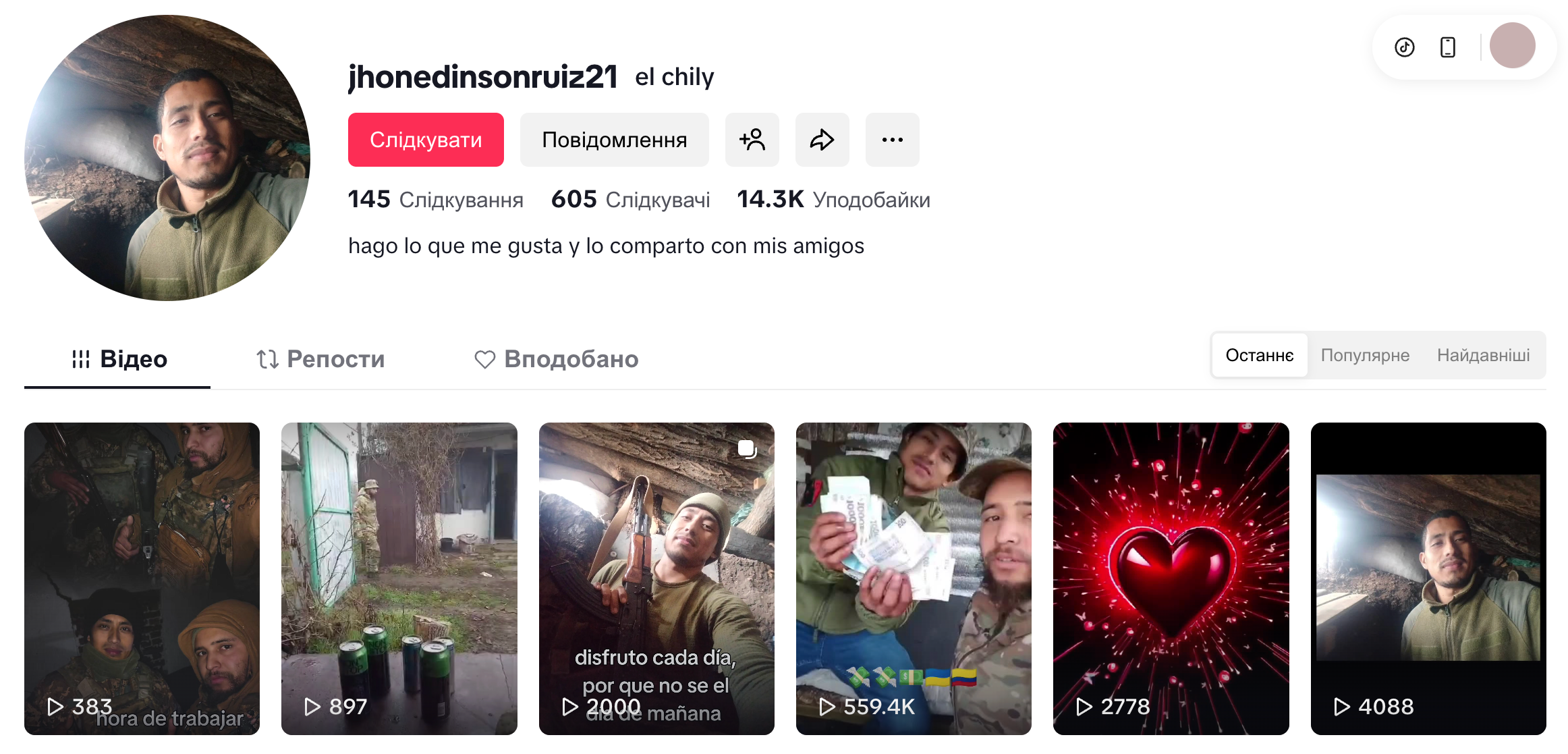Follow jhonedinsonruiz21 with the Слідкувати button
1568x754 pixels.
coord(426,140)
